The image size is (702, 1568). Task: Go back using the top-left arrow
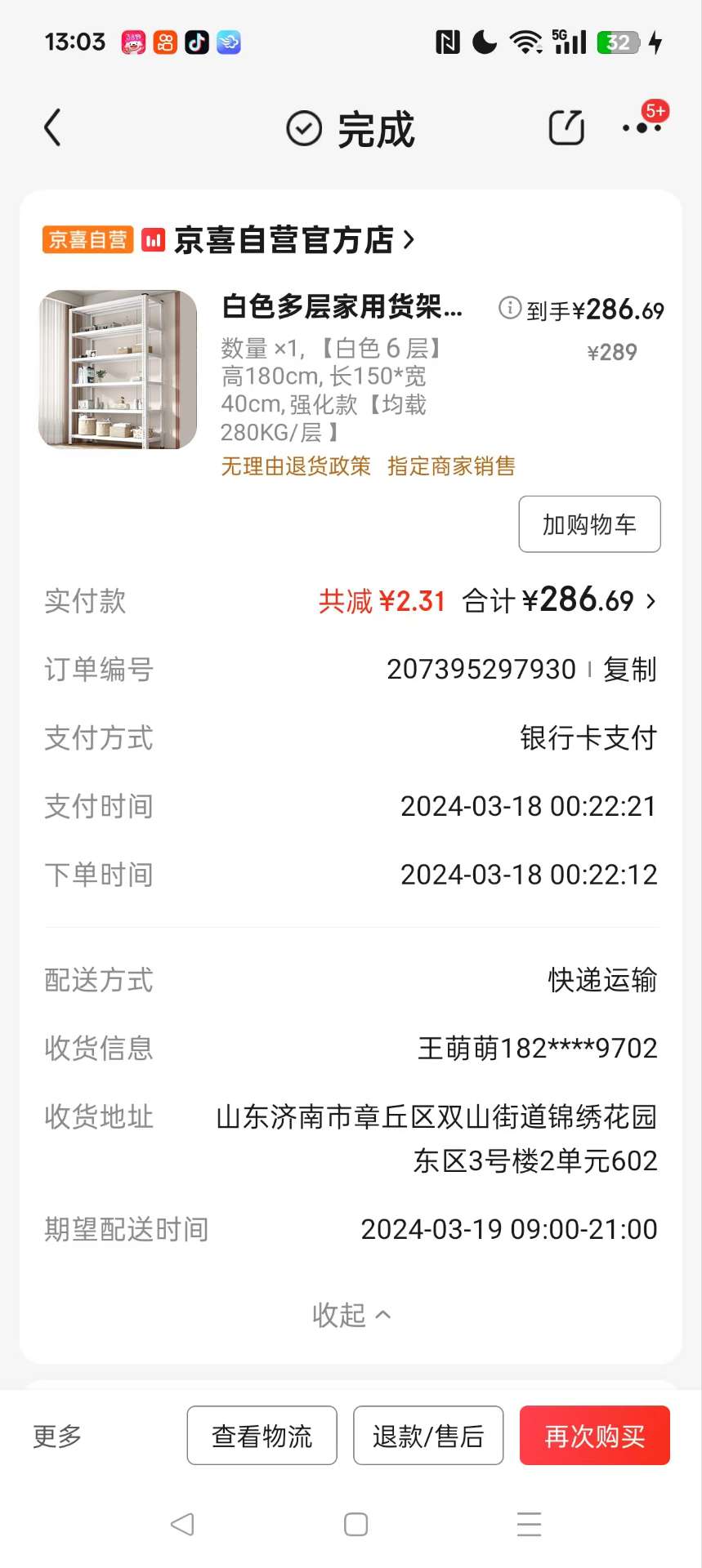53,128
